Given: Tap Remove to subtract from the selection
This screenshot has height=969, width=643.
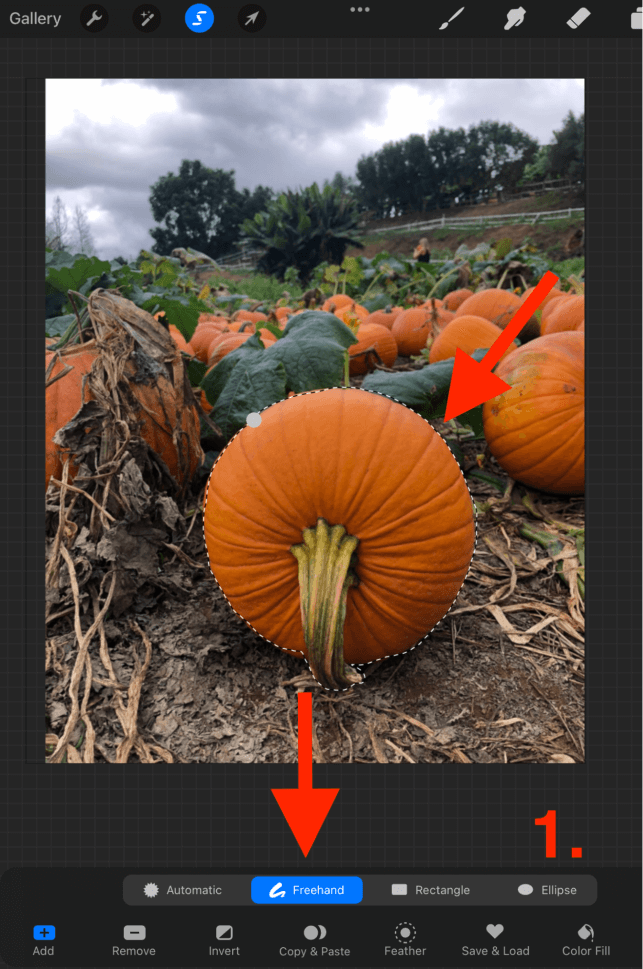Looking at the screenshot, I should [x=134, y=940].
